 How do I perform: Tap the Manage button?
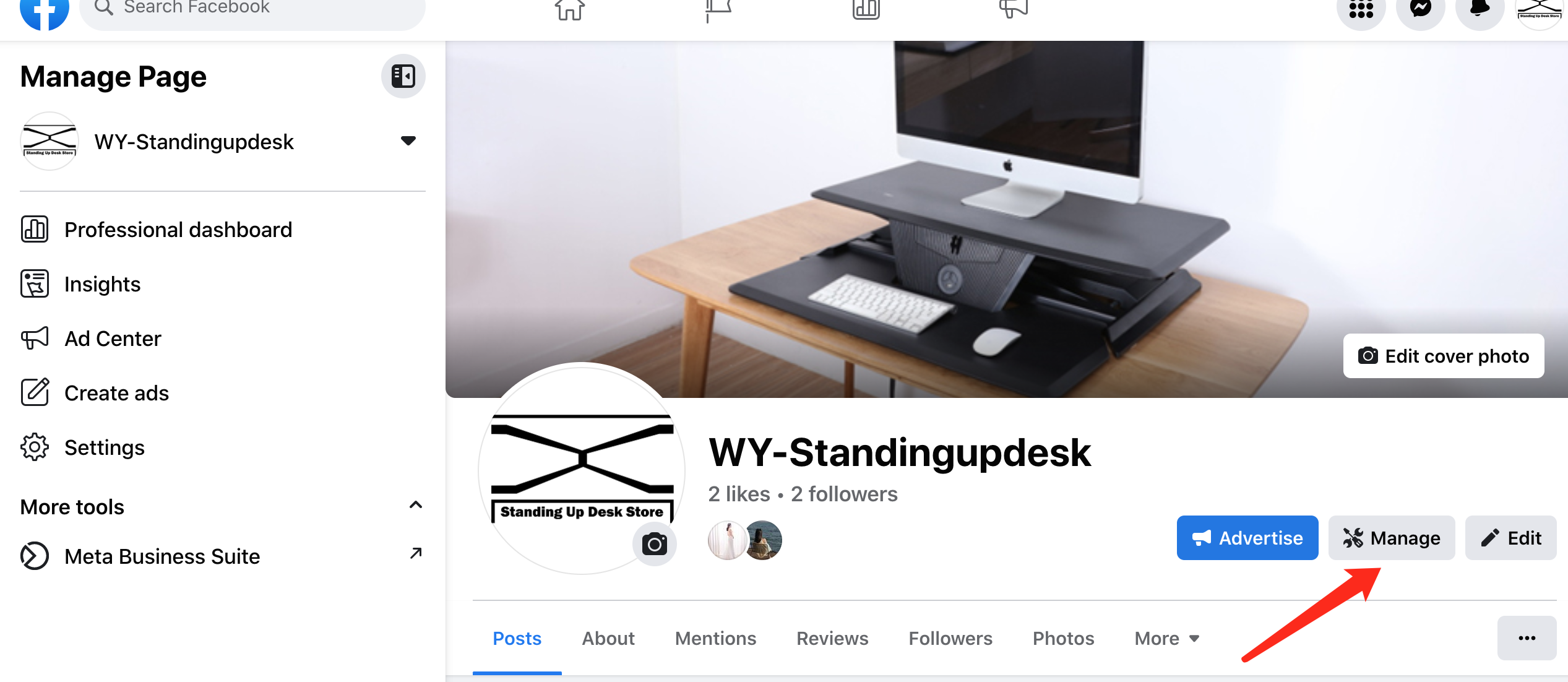click(x=1391, y=538)
